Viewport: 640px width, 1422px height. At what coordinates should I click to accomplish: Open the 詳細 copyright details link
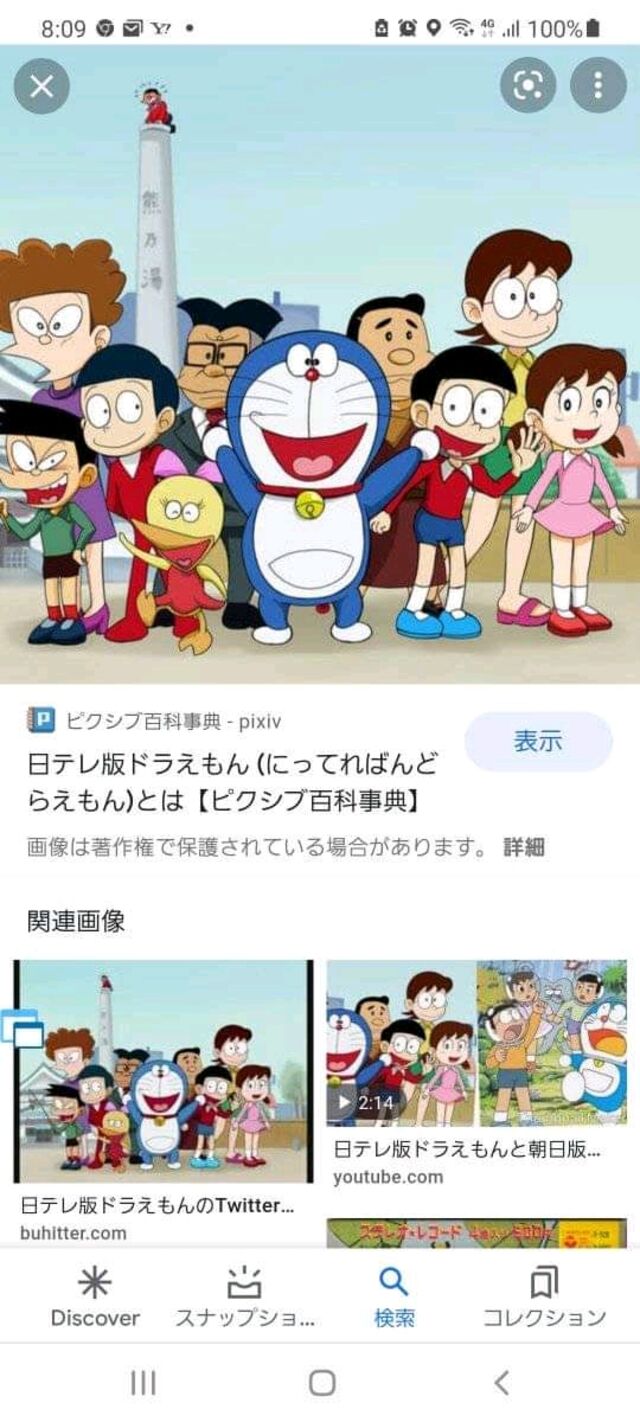pos(524,848)
